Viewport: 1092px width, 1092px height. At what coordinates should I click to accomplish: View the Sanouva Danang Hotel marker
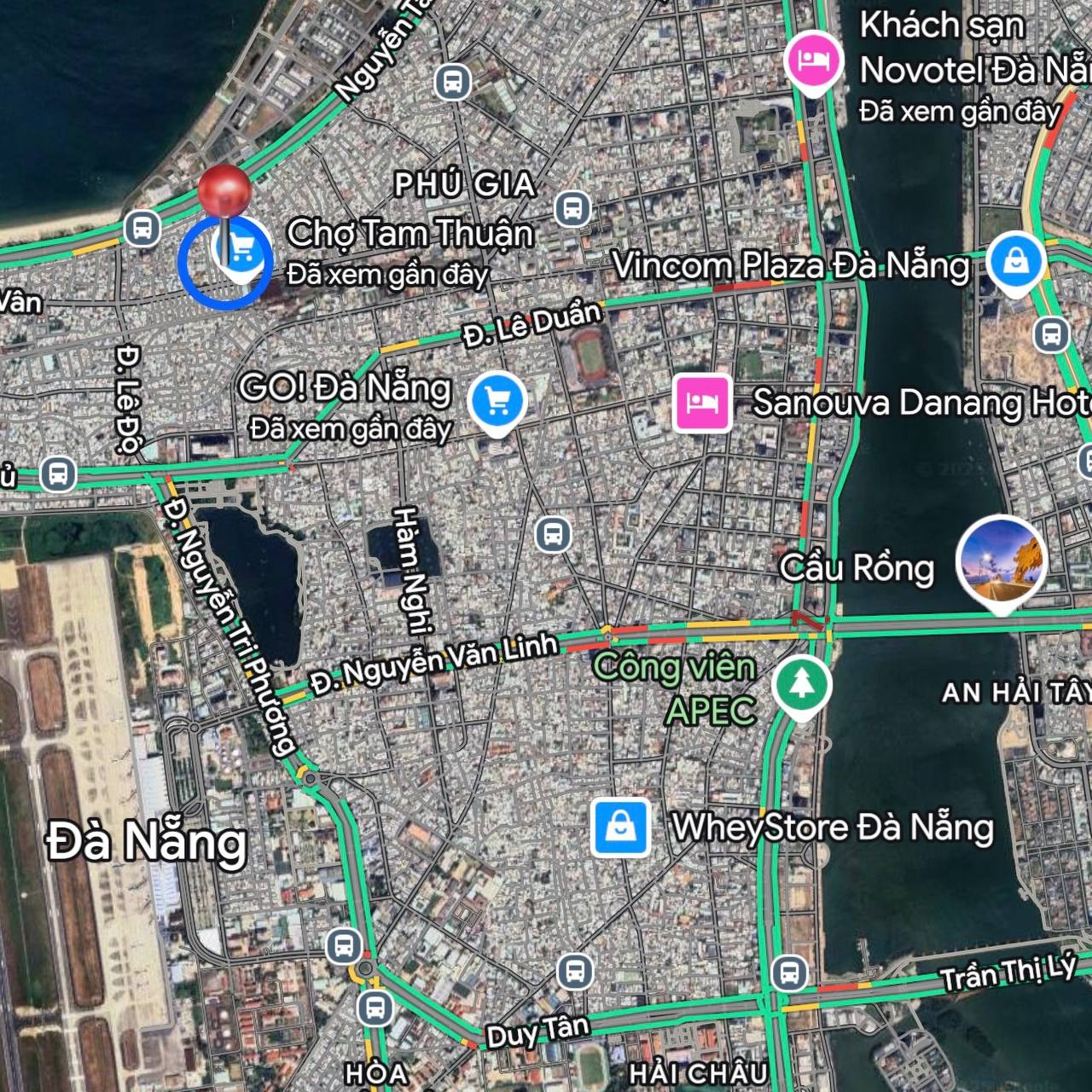click(x=702, y=403)
